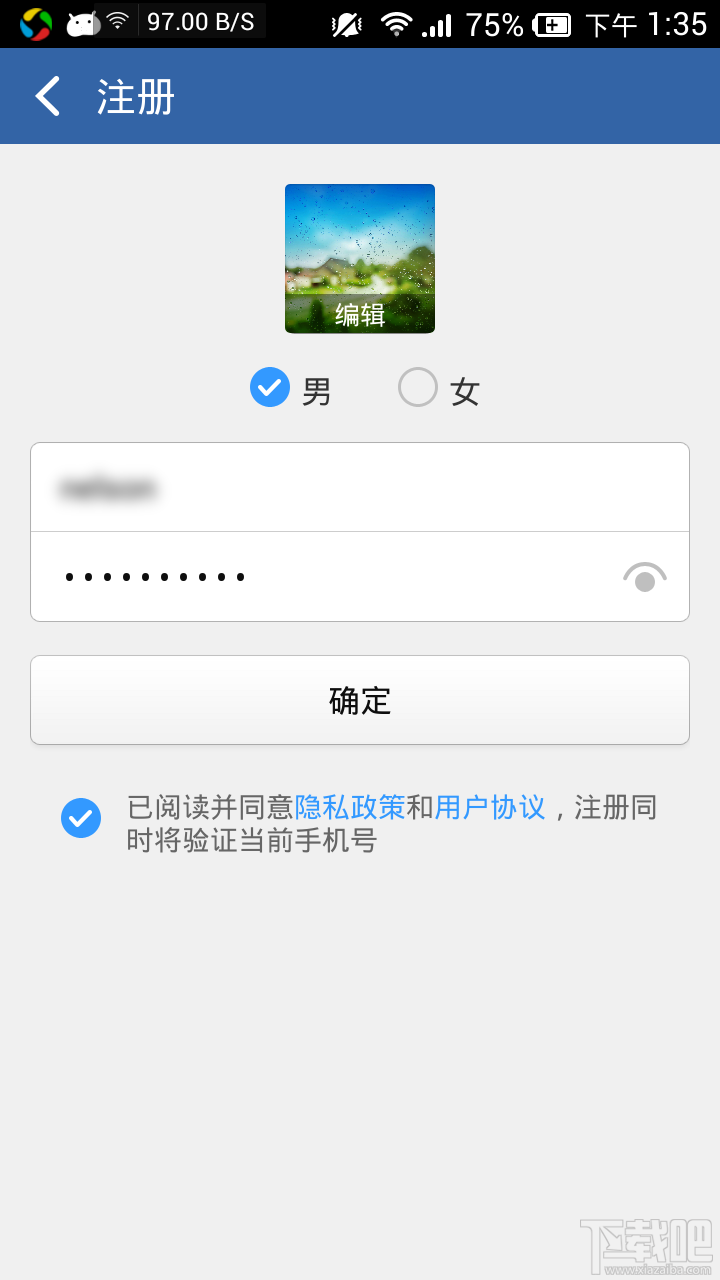Click the username input field
This screenshot has width=720, height=1280.
(360, 487)
